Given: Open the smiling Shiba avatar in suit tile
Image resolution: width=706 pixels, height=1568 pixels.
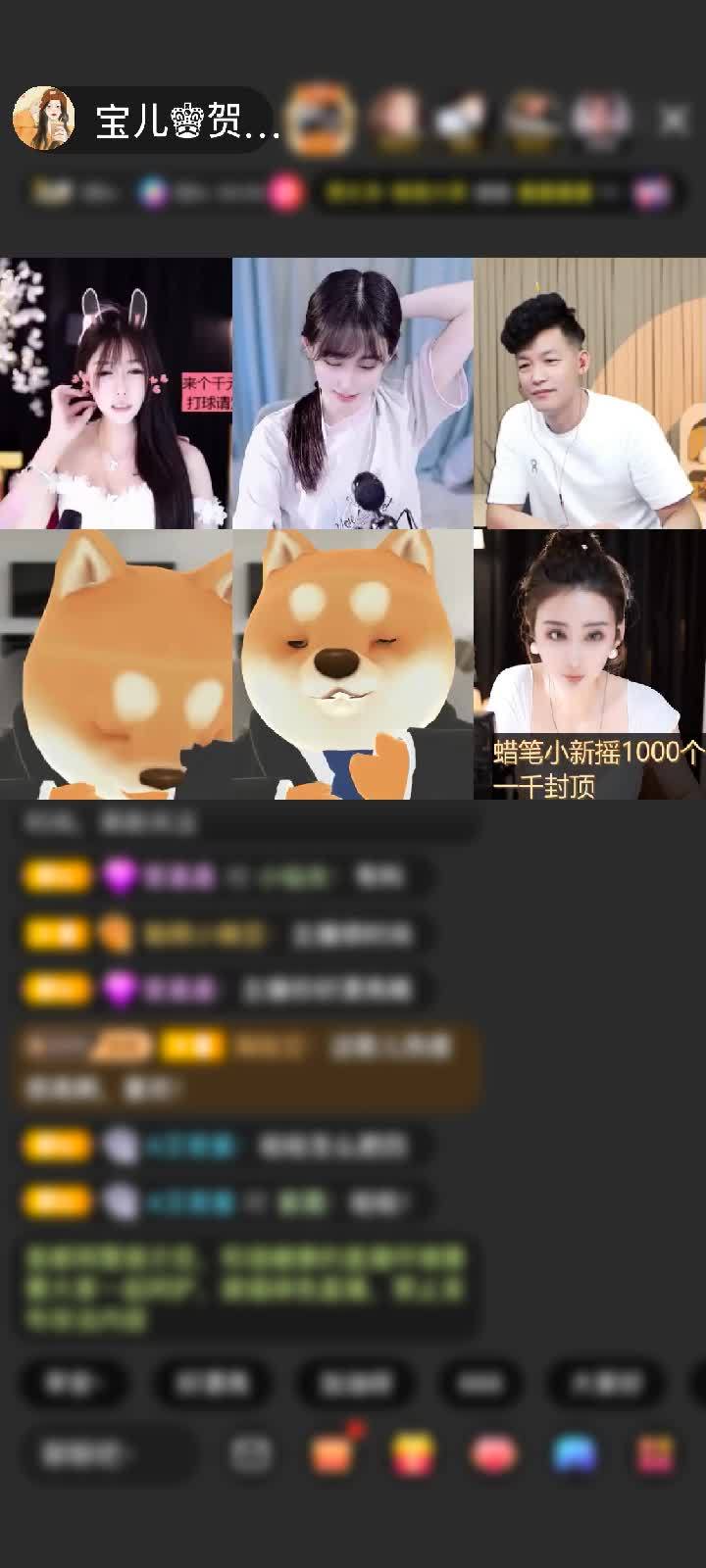Looking at the screenshot, I should (x=353, y=664).
